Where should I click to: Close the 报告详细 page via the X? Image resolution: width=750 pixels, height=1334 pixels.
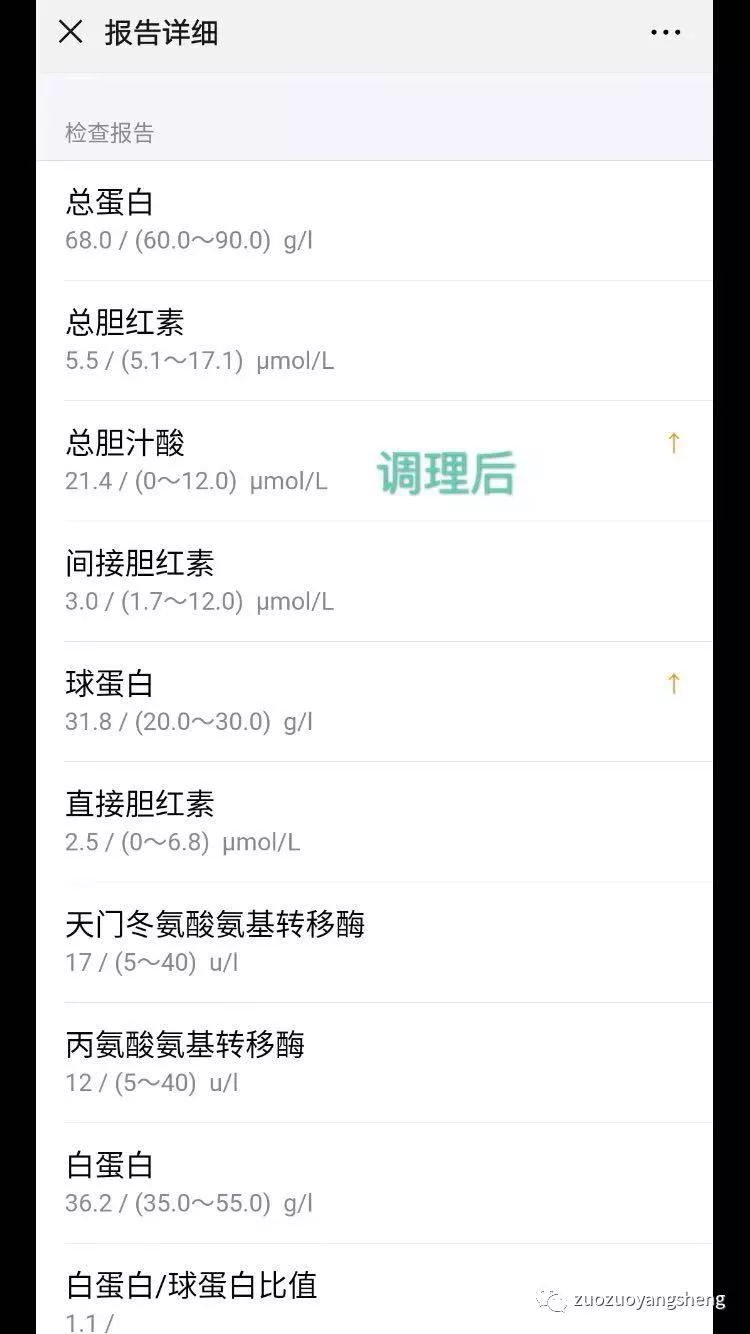70,32
